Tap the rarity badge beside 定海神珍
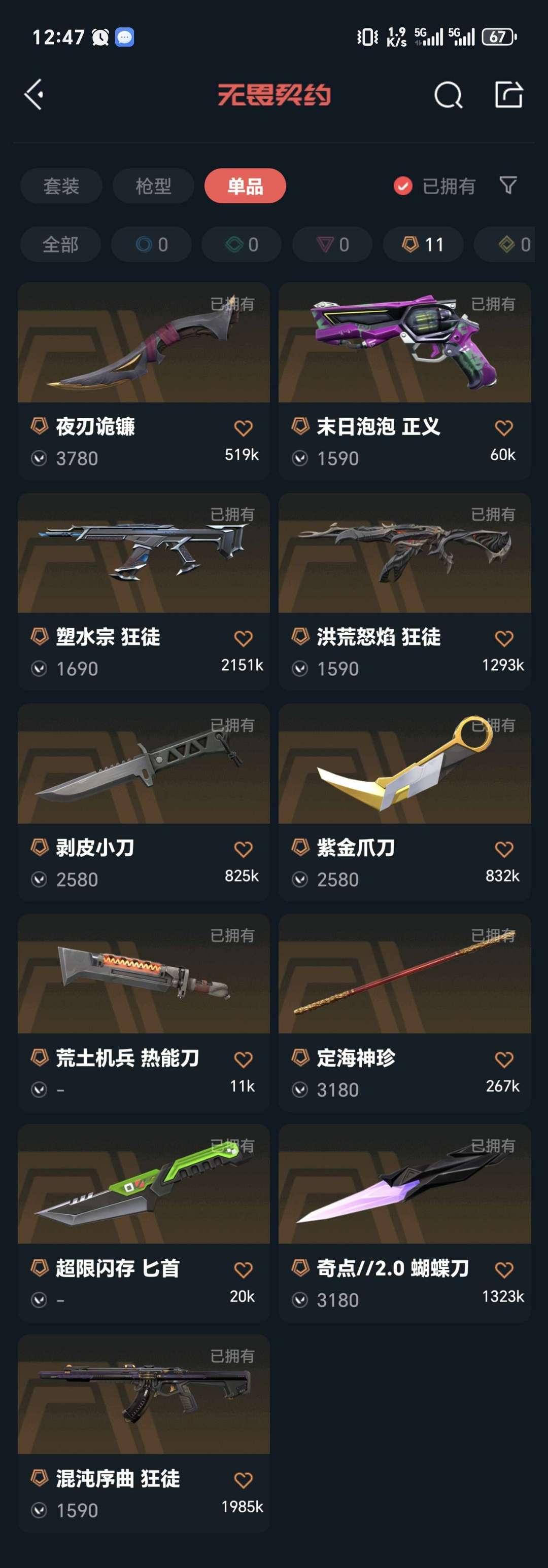548x1568 pixels. (x=300, y=1059)
